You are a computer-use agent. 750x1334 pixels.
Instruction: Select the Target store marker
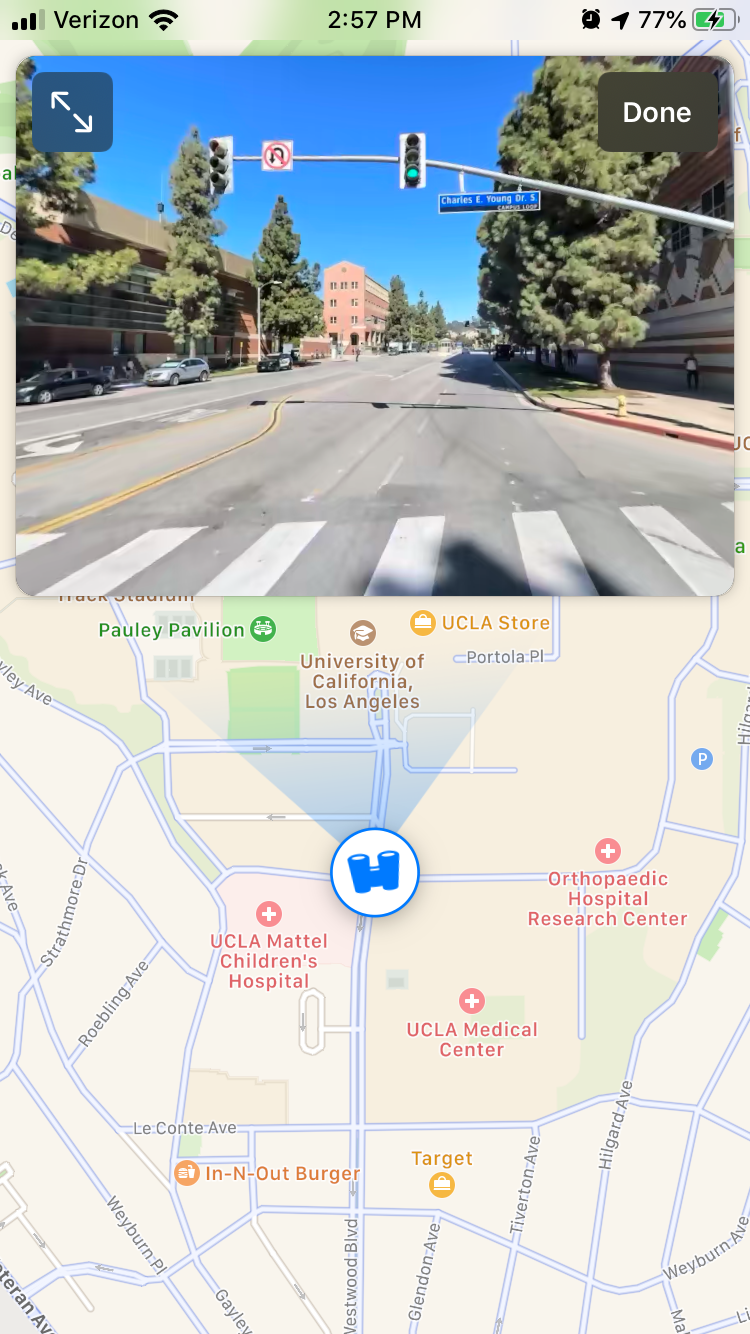pos(441,1185)
